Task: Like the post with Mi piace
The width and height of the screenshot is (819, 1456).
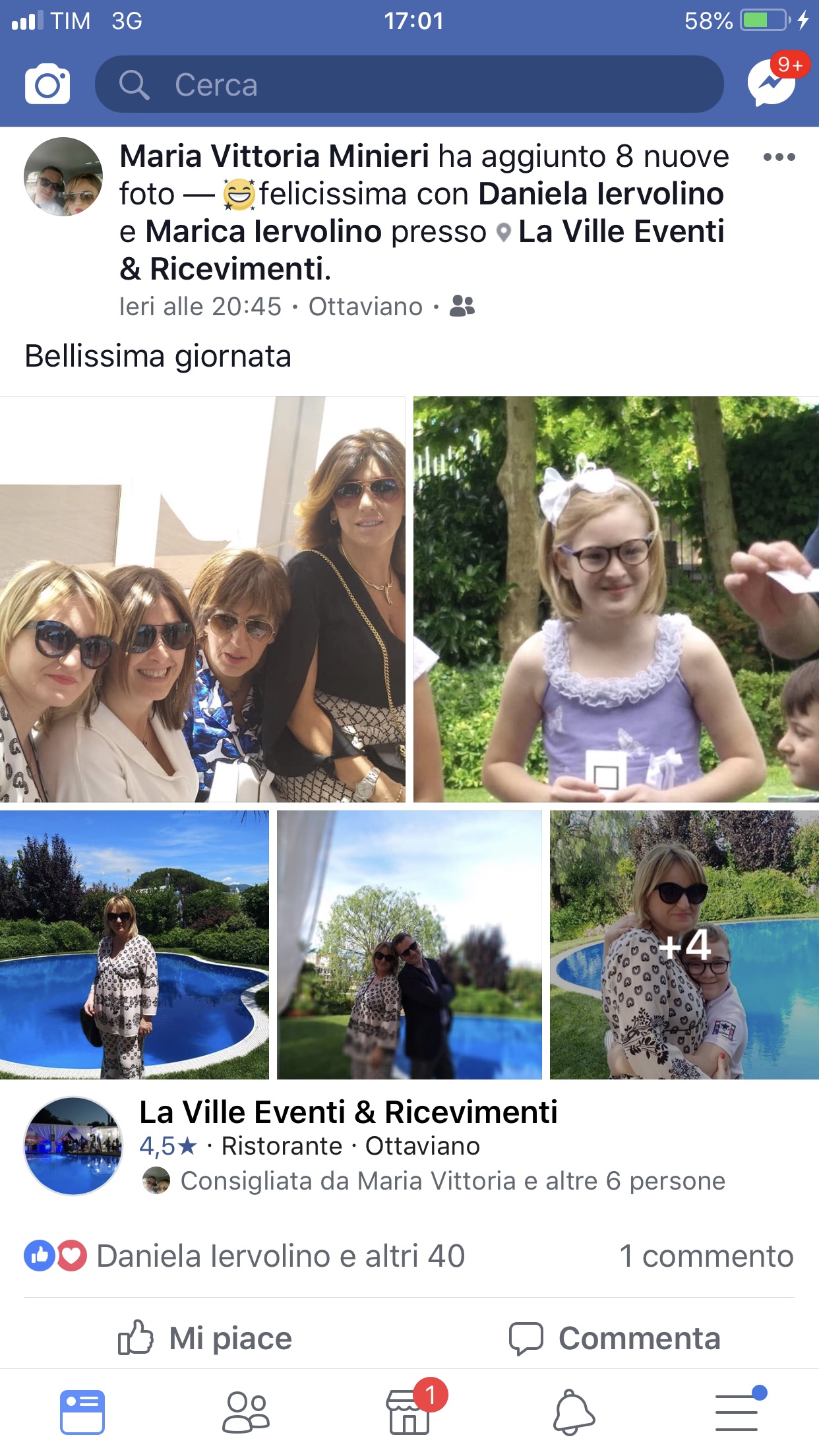Action: [x=204, y=1339]
